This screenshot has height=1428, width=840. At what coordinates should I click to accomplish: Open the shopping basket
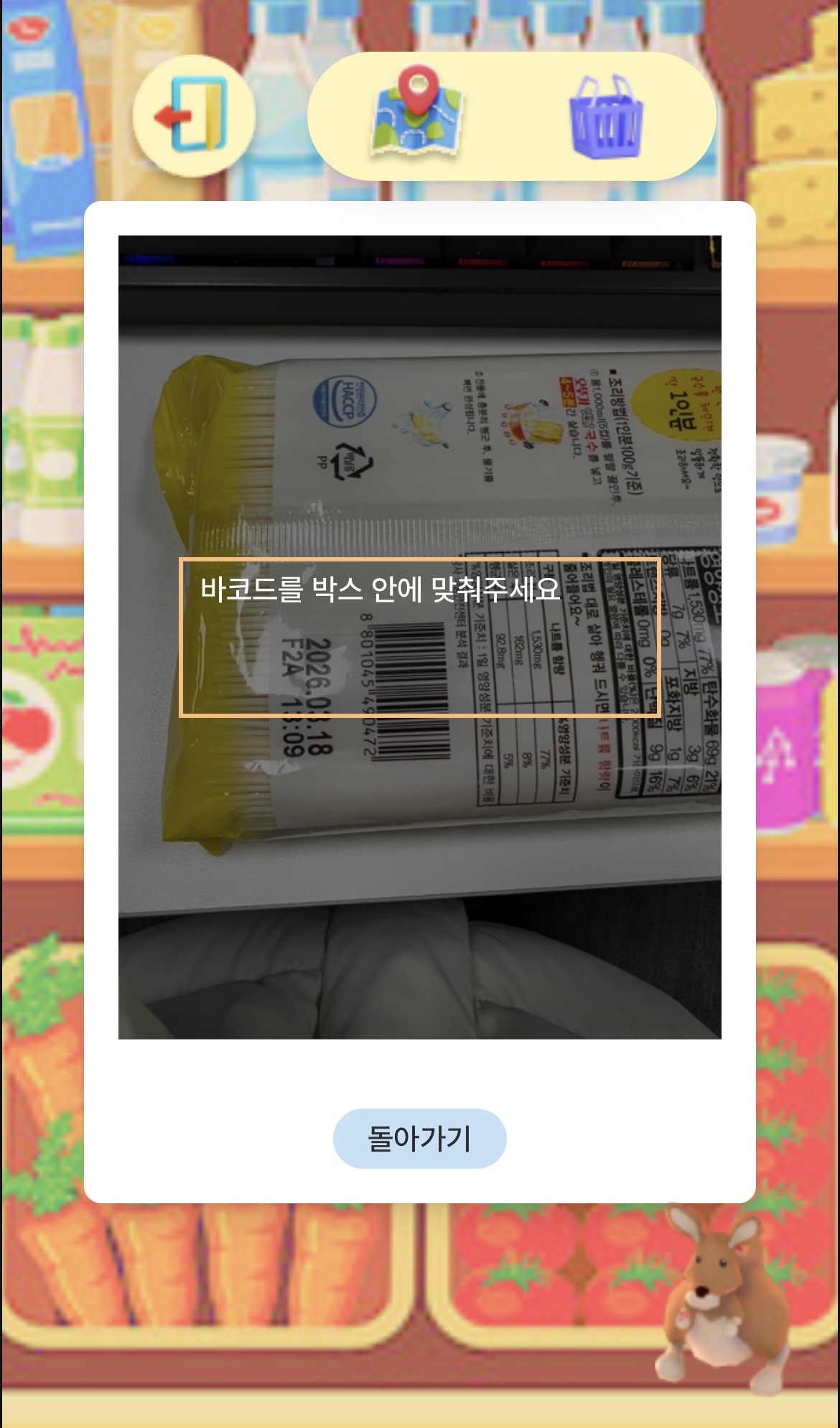tap(607, 117)
